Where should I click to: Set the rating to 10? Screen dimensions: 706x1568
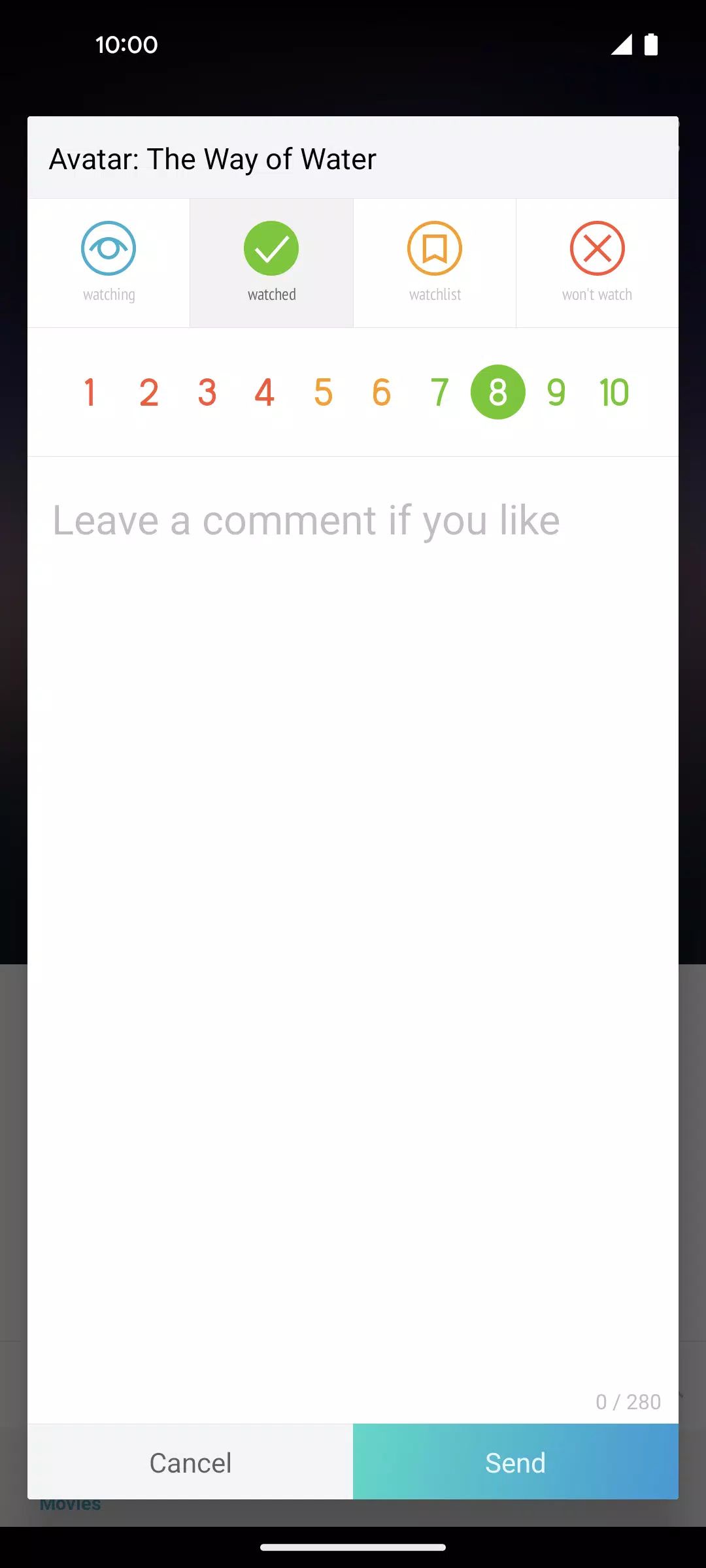[x=614, y=392]
